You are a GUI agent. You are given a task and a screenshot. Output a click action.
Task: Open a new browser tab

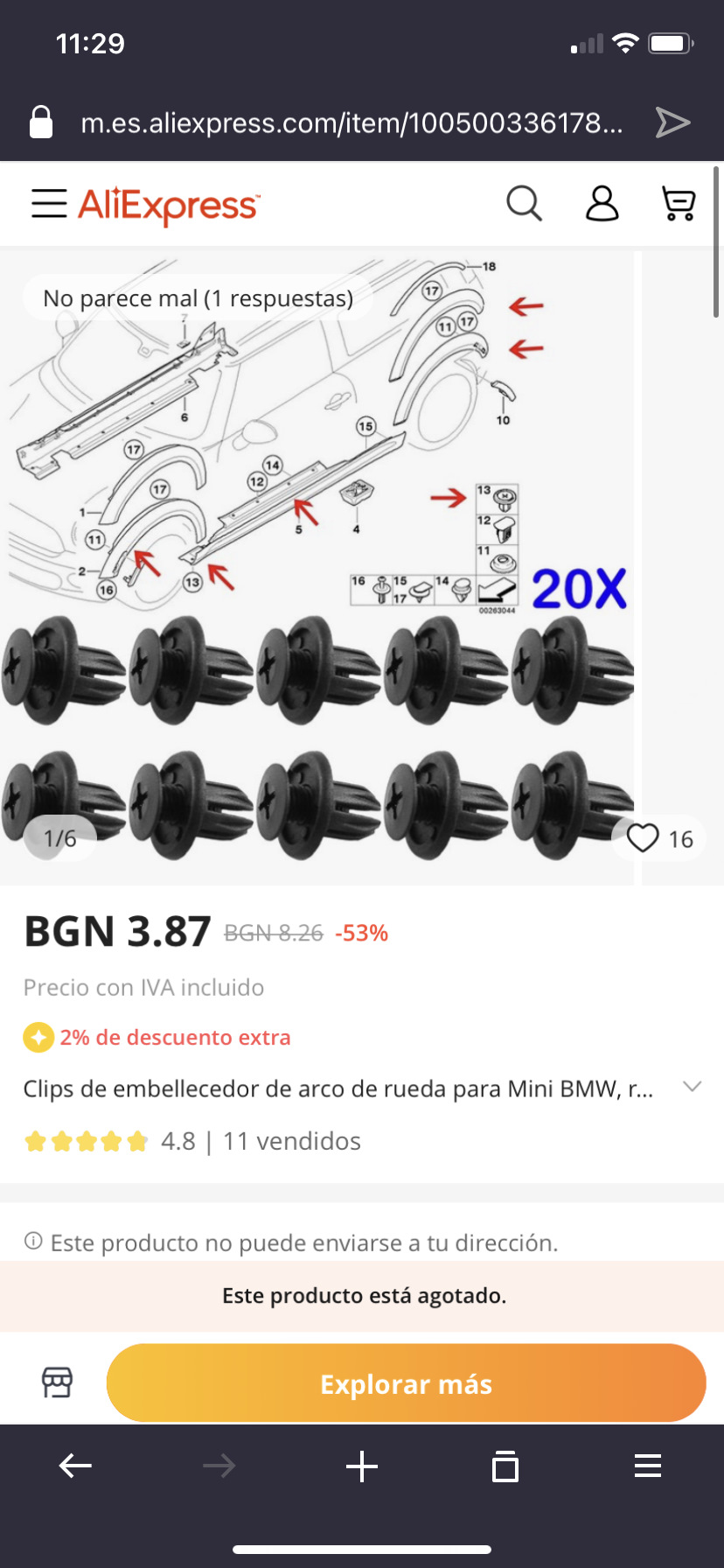[x=362, y=1466]
